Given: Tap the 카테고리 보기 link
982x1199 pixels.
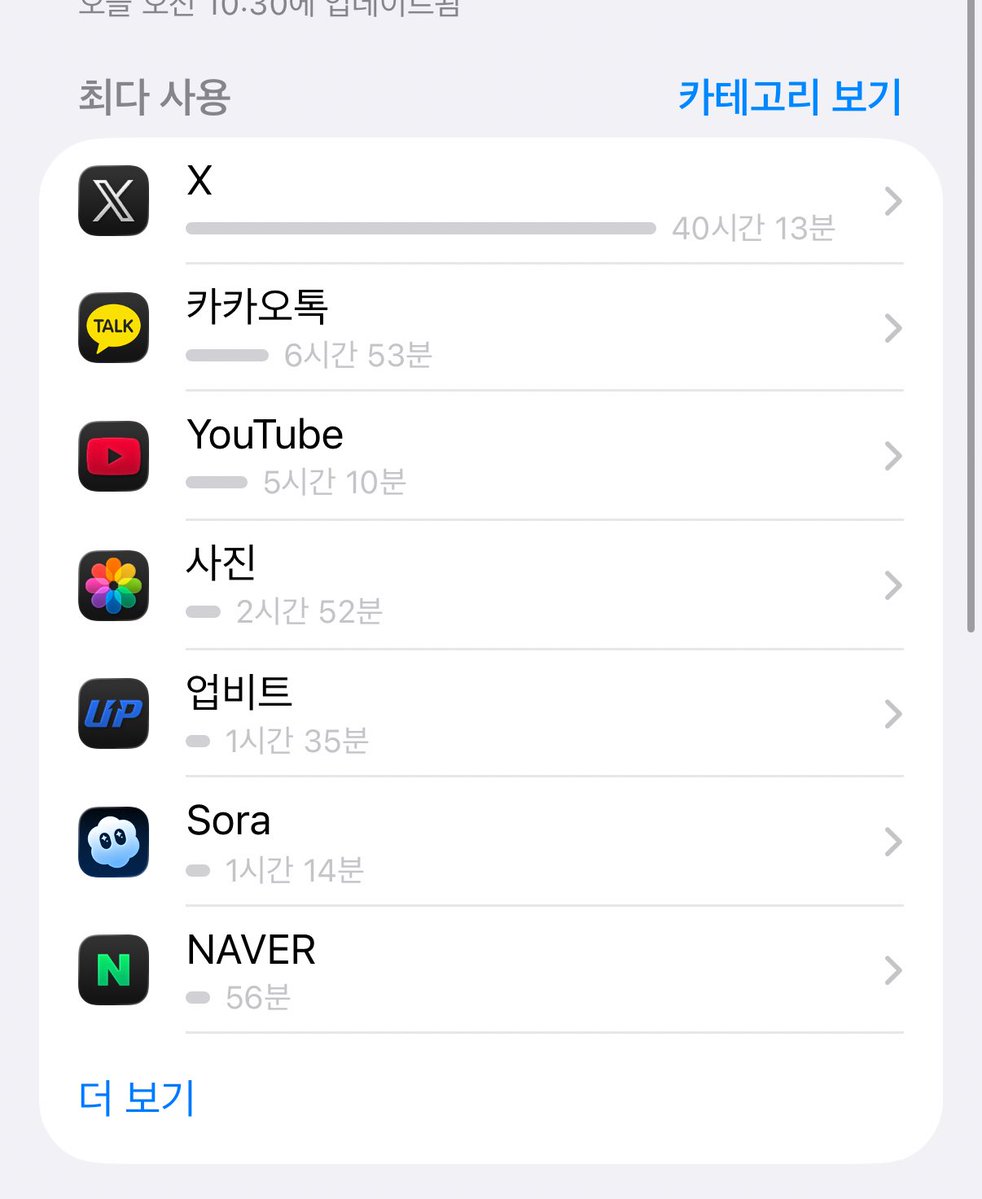Looking at the screenshot, I should [789, 97].
